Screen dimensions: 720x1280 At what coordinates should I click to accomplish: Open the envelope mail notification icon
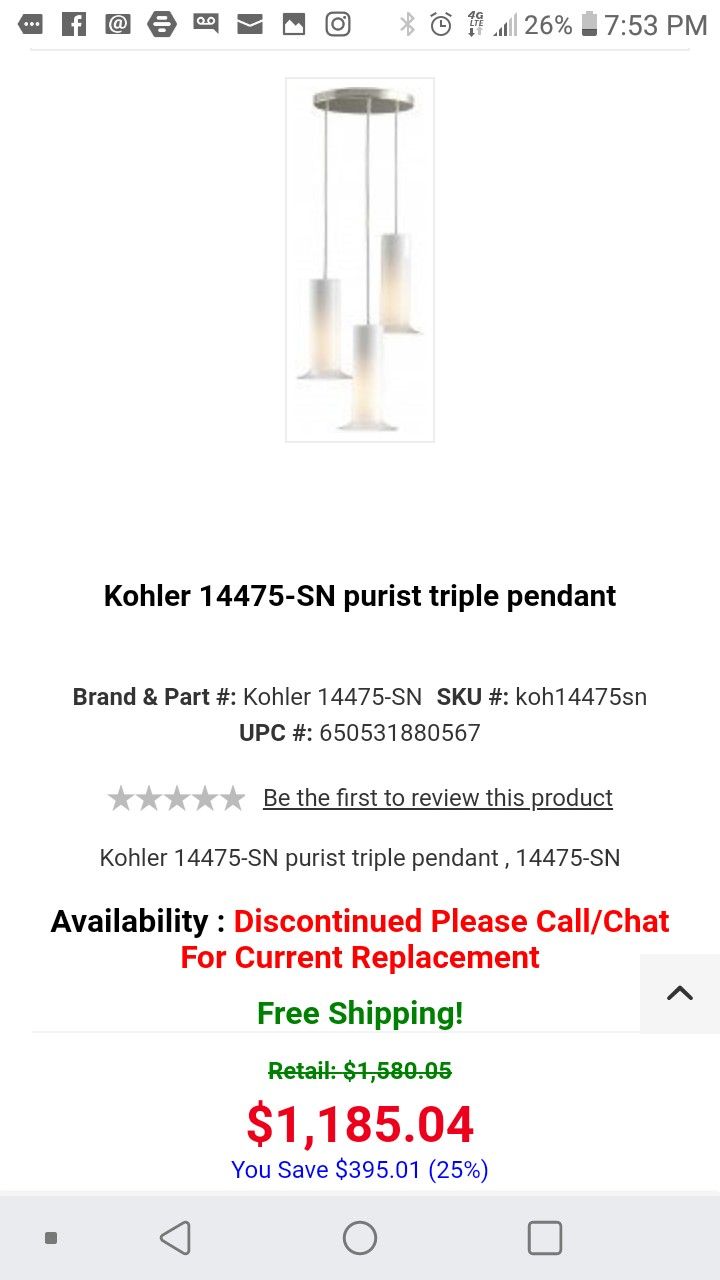click(x=249, y=24)
